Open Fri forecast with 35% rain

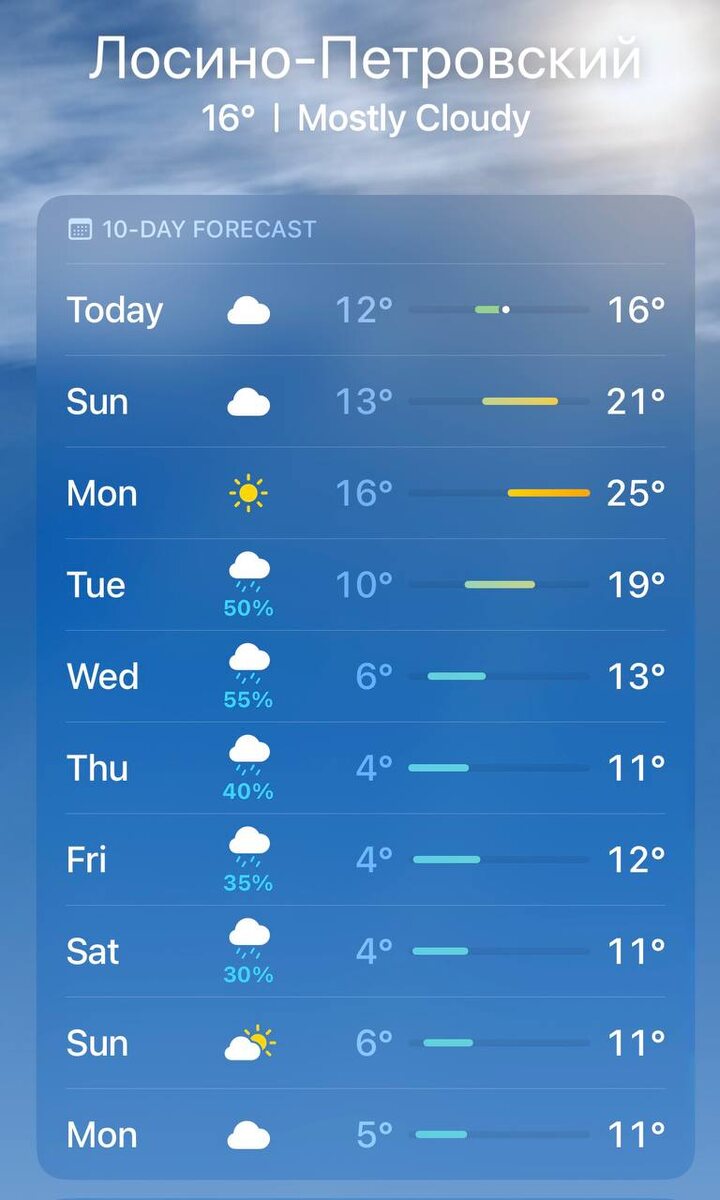pyautogui.click(x=366, y=860)
